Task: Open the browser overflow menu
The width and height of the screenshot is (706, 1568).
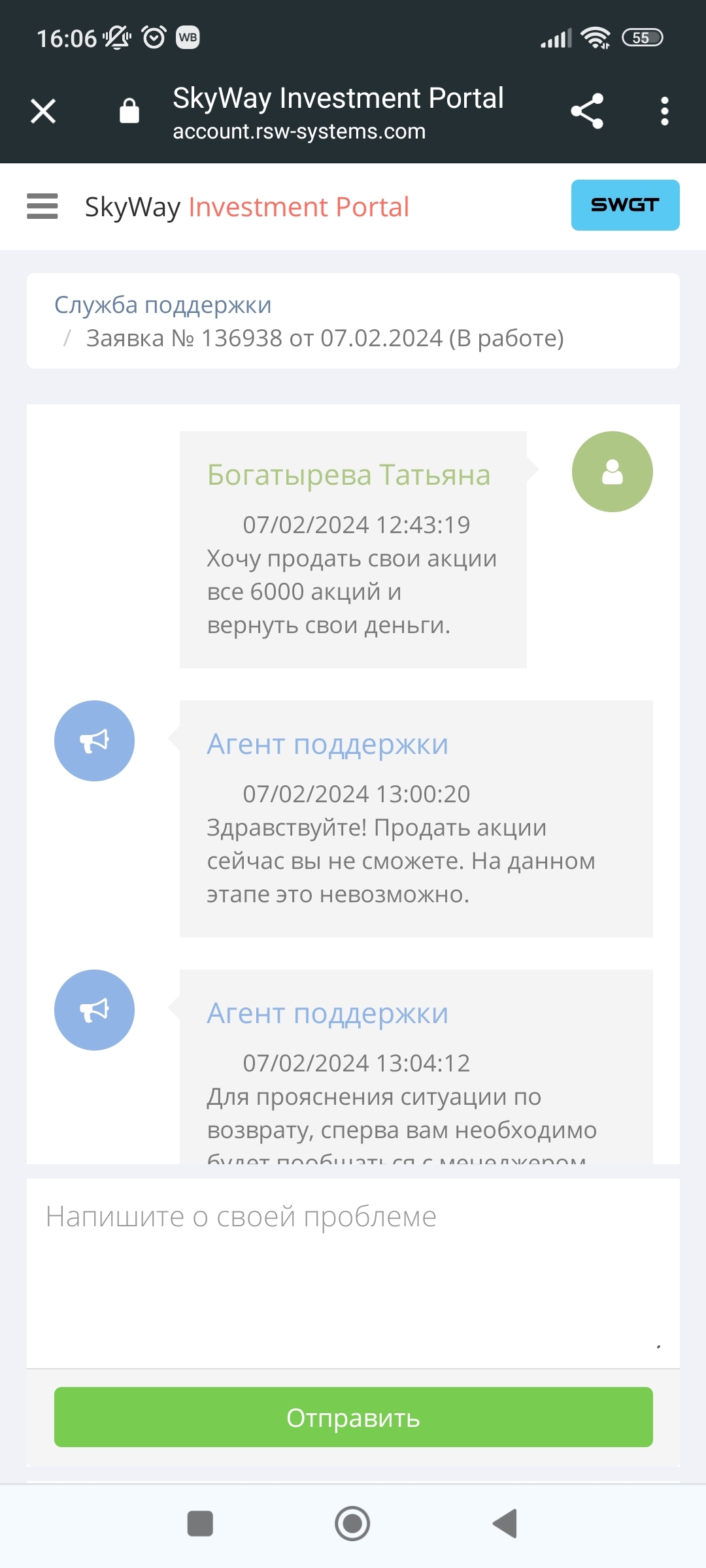Action: click(664, 111)
